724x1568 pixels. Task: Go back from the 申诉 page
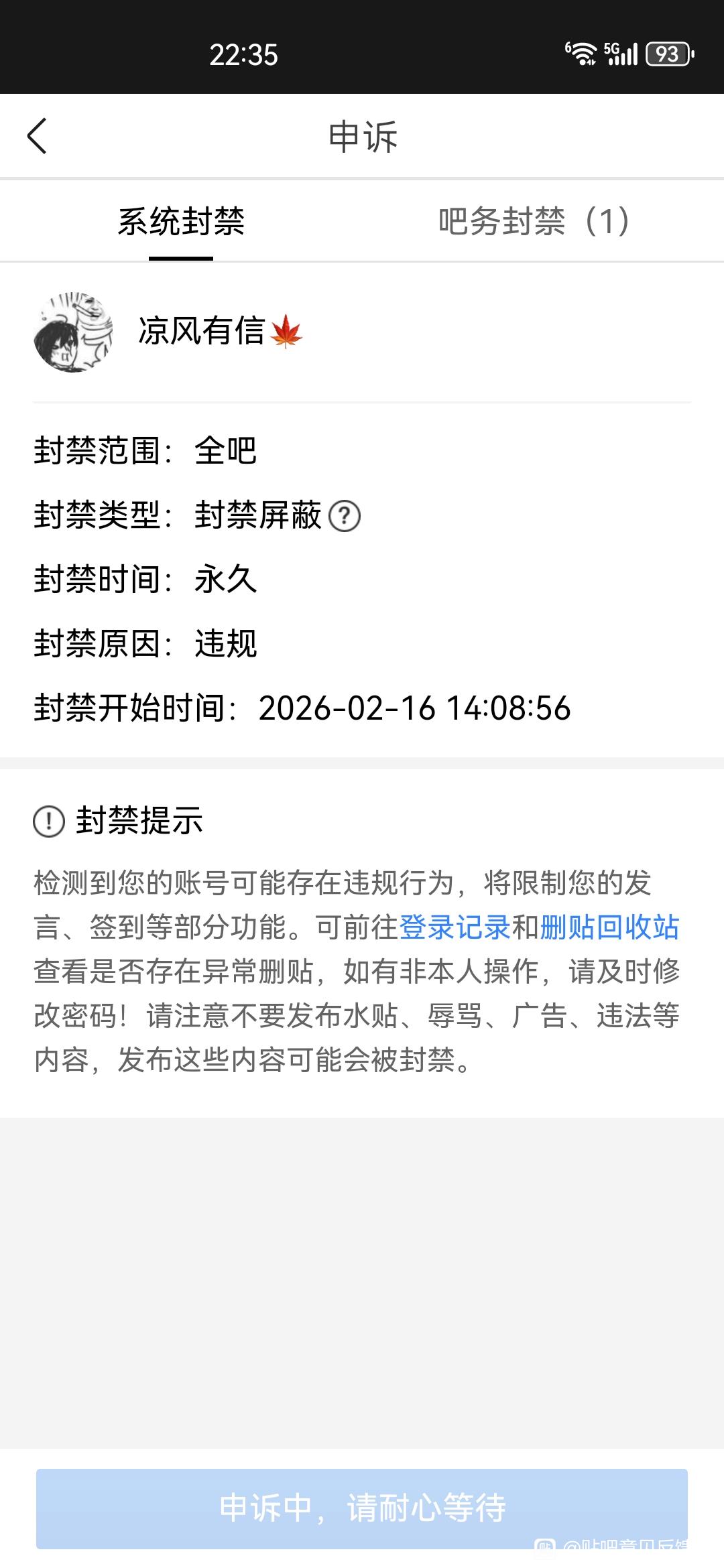click(38, 136)
